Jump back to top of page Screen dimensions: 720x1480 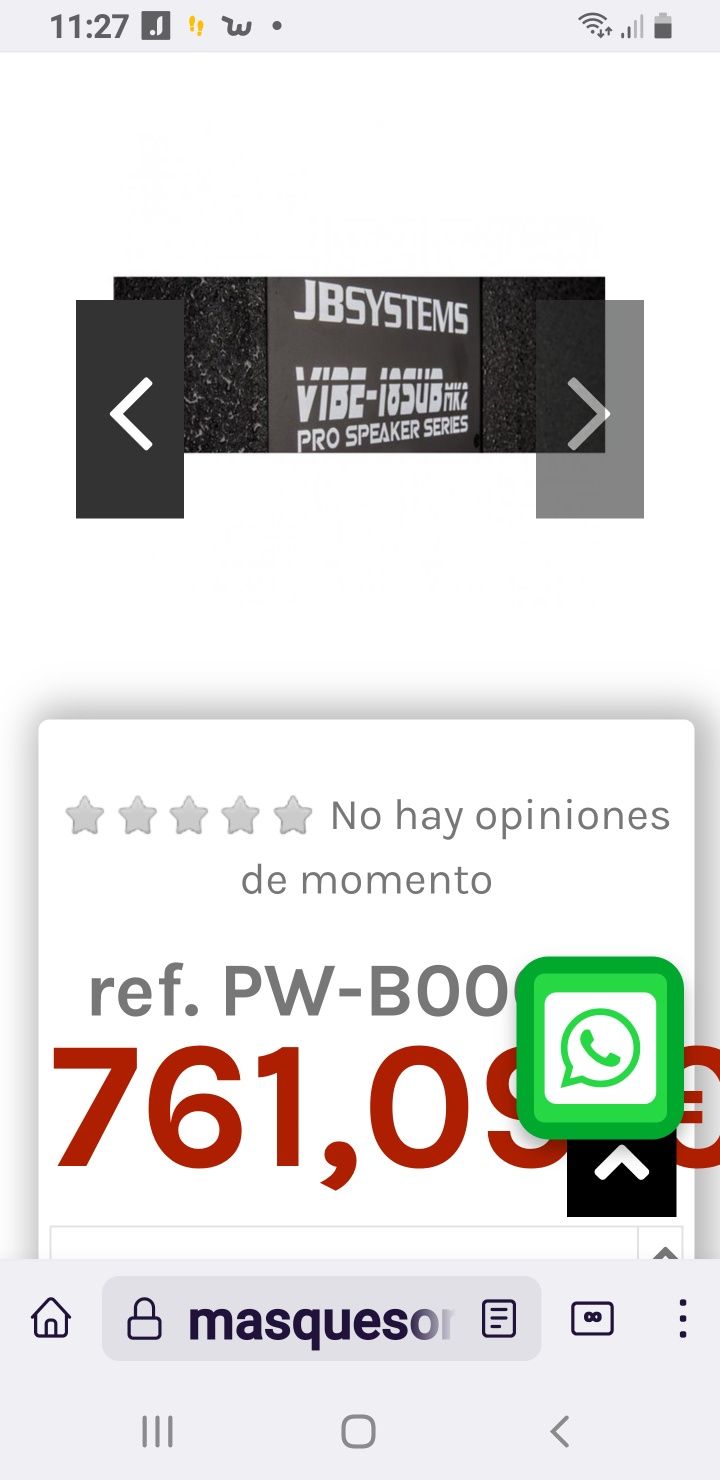pyautogui.click(x=621, y=1174)
